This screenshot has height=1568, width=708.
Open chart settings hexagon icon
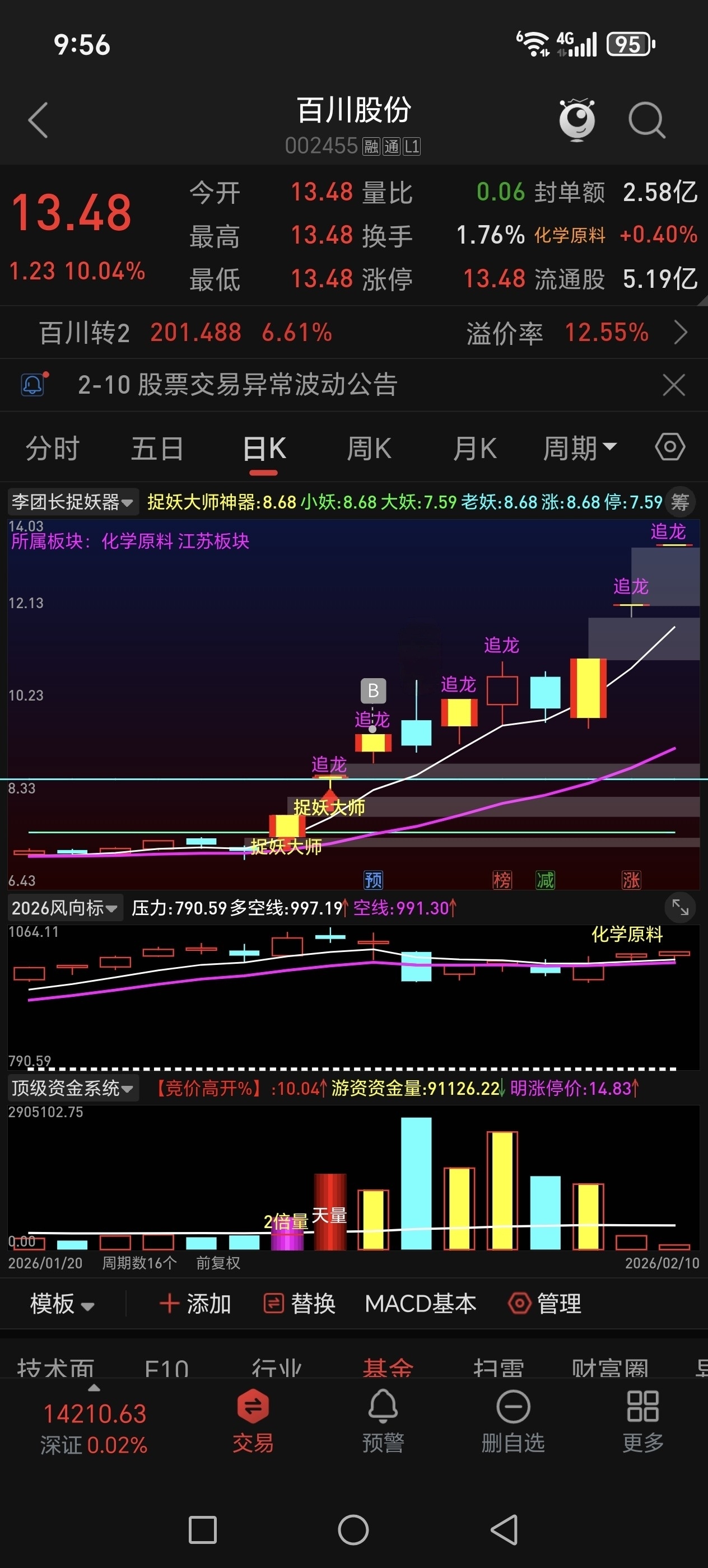(x=670, y=447)
